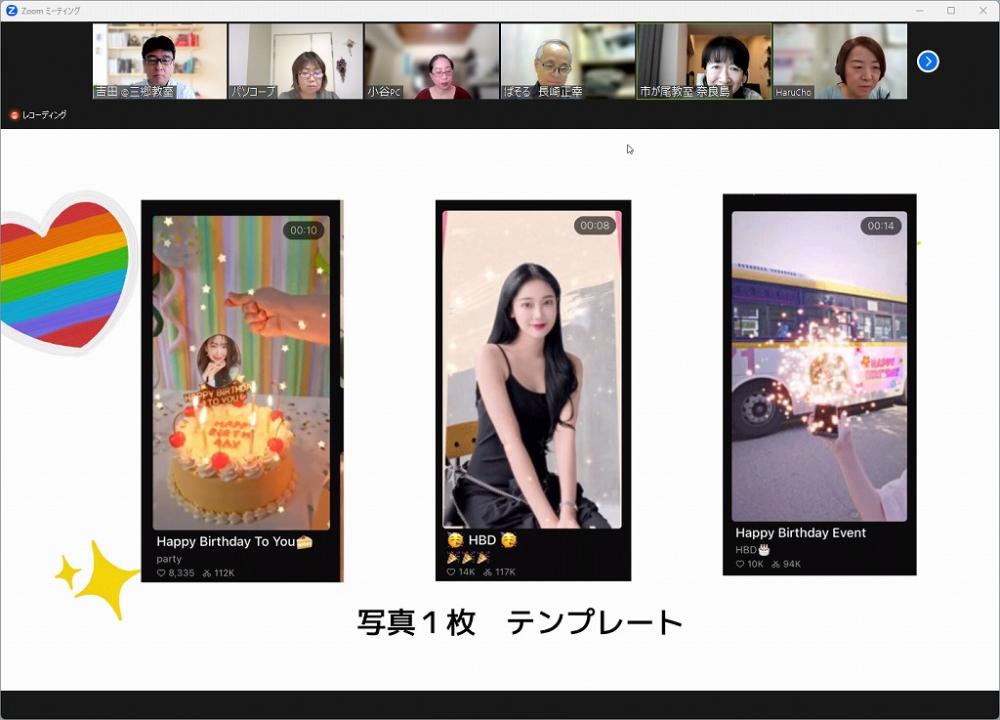Show more participants with the right arrow
Viewport: 1000px width, 720px height.
tap(928, 61)
